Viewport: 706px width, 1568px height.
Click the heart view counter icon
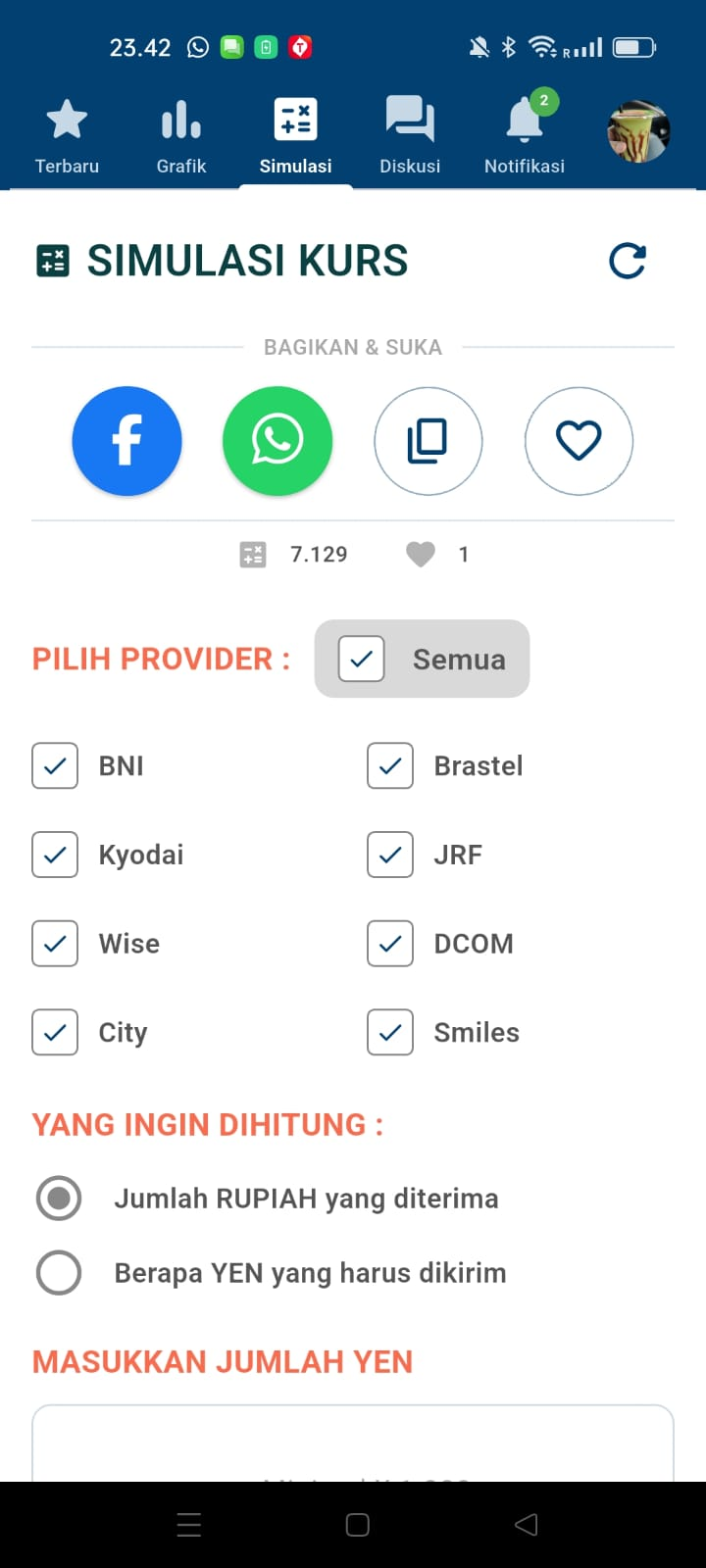(420, 554)
